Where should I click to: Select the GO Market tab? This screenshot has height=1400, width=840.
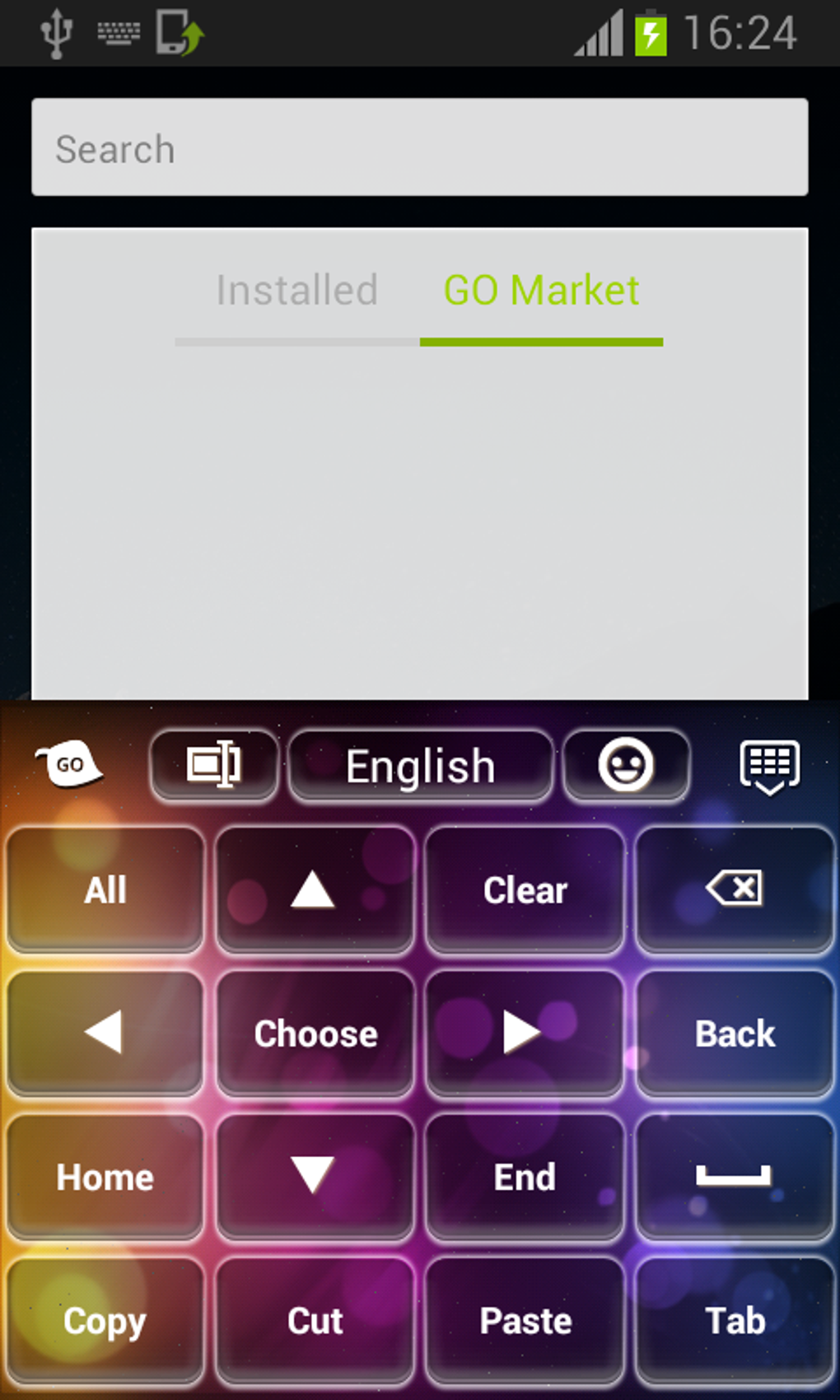541,291
